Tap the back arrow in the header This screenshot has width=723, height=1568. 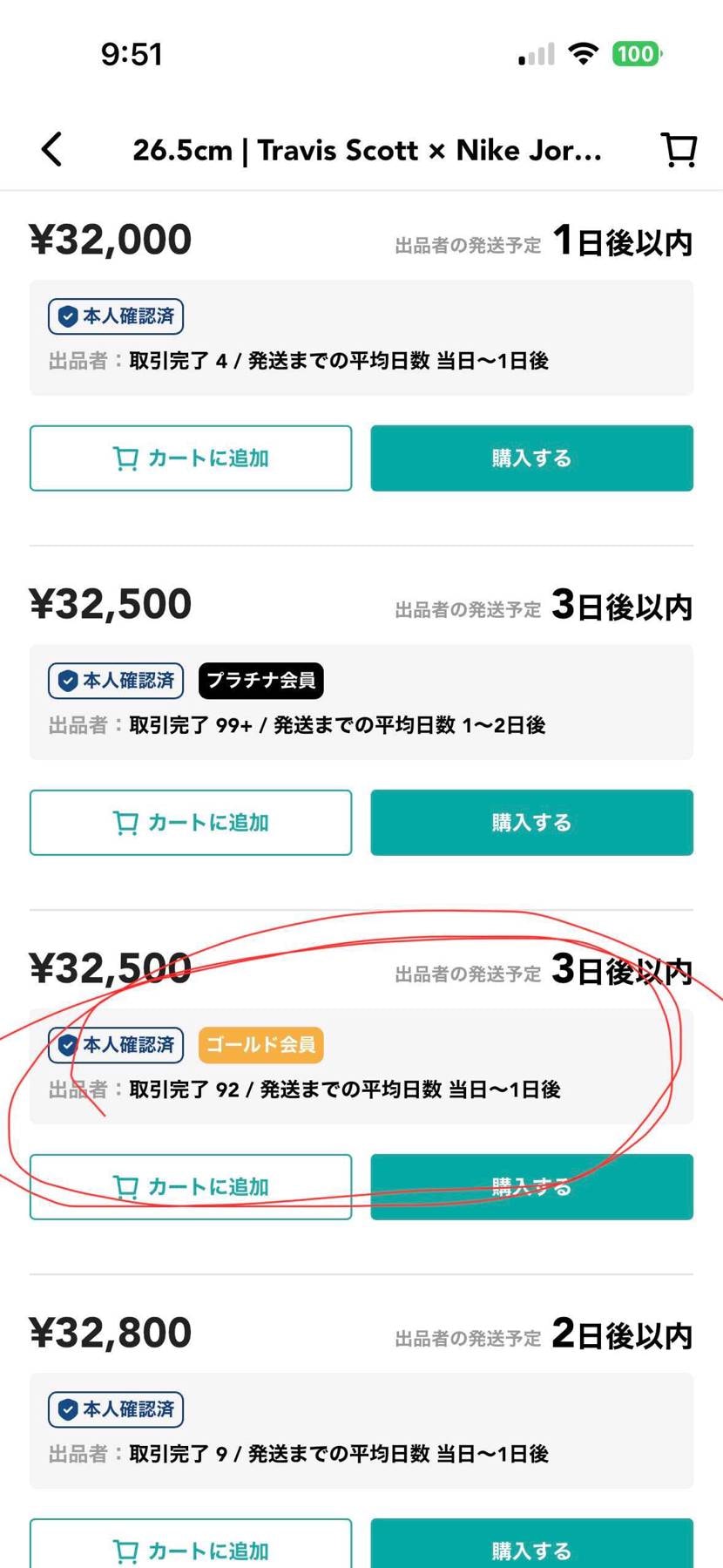51,149
